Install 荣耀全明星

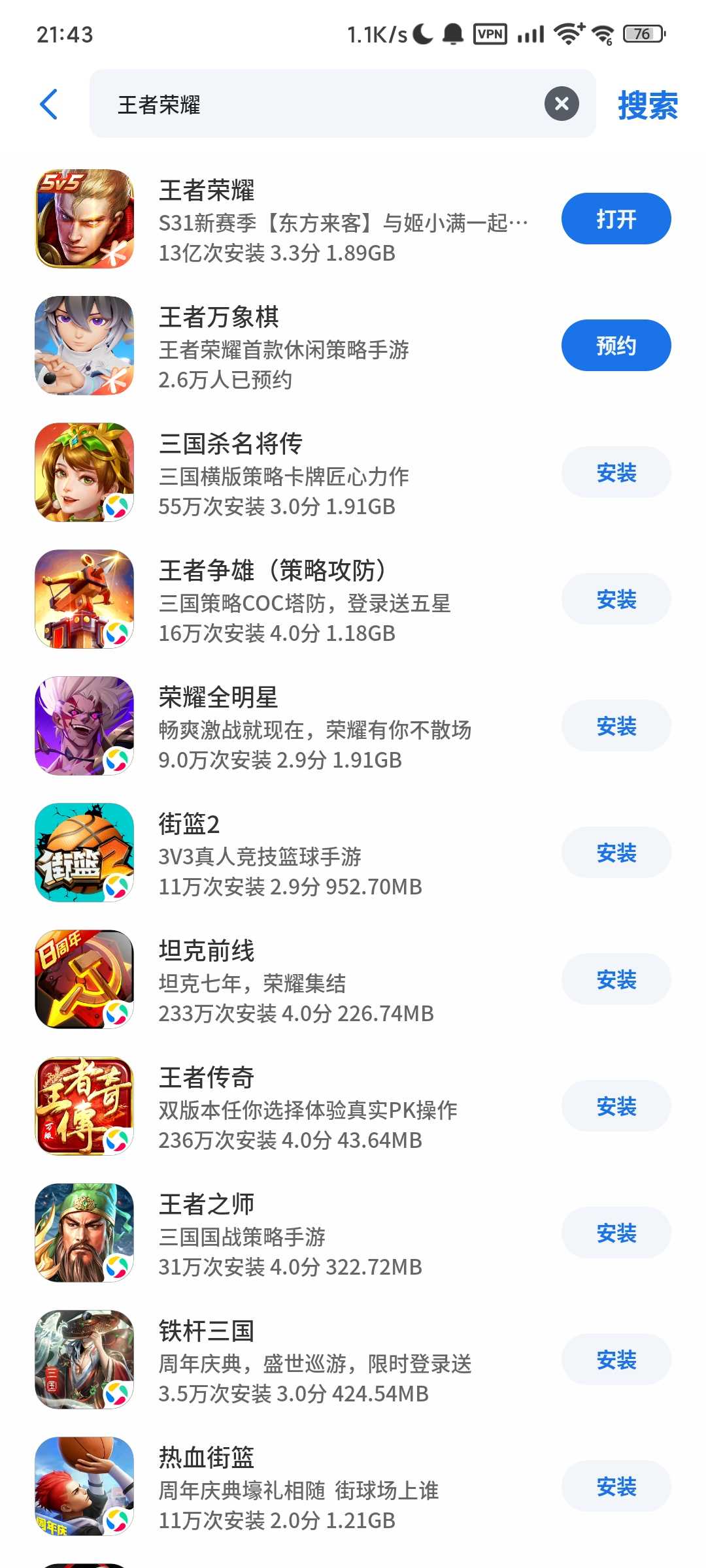616,726
